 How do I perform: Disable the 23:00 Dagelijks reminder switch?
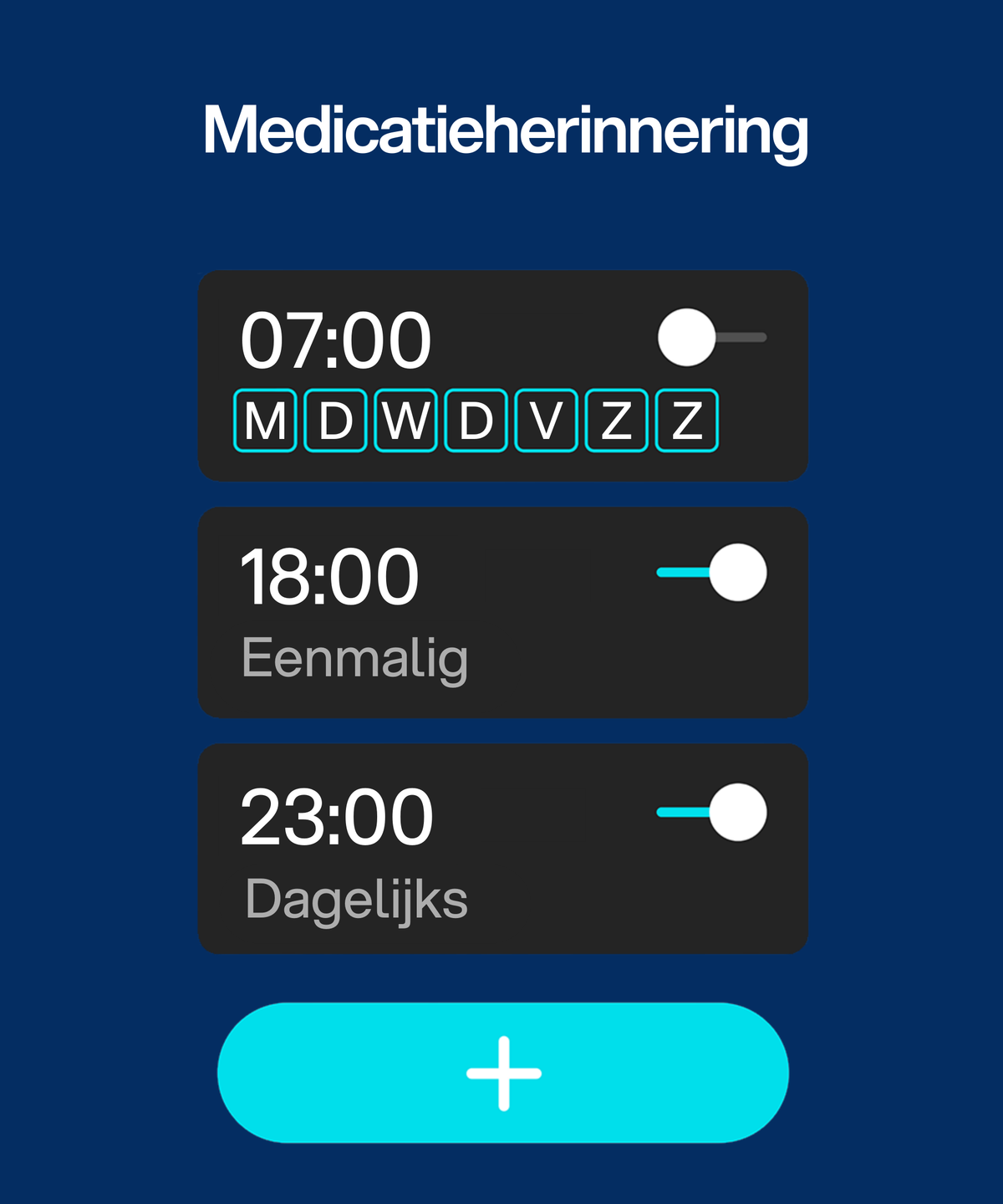711,813
